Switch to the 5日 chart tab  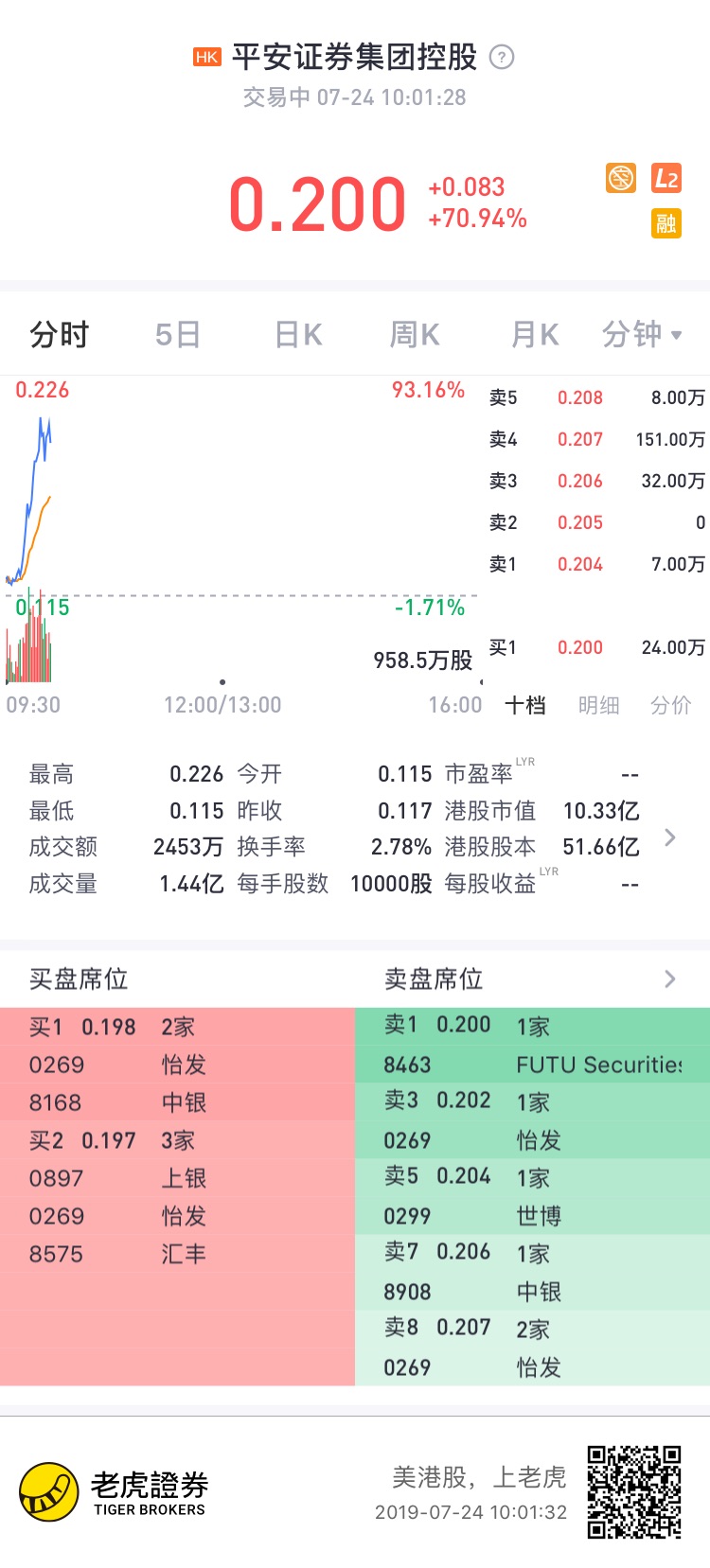pyautogui.click(x=178, y=334)
